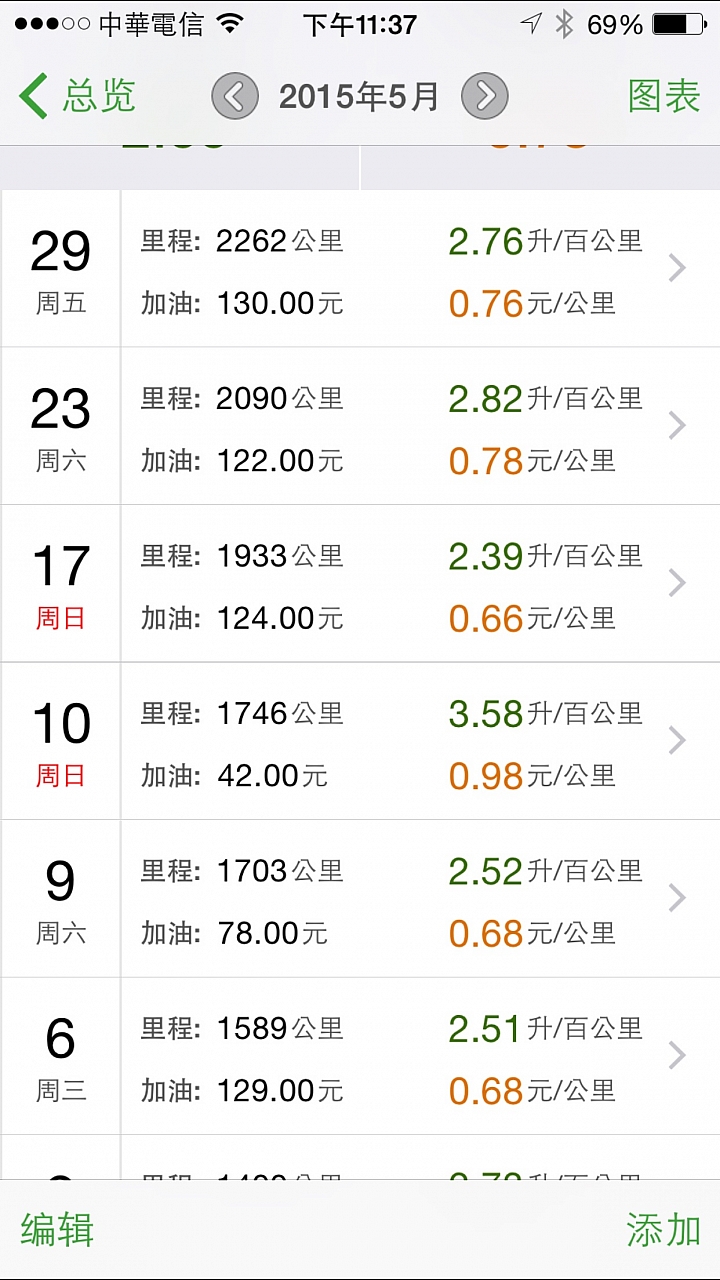
Task: Open the May 6 refuel record
Action: click(360, 1056)
